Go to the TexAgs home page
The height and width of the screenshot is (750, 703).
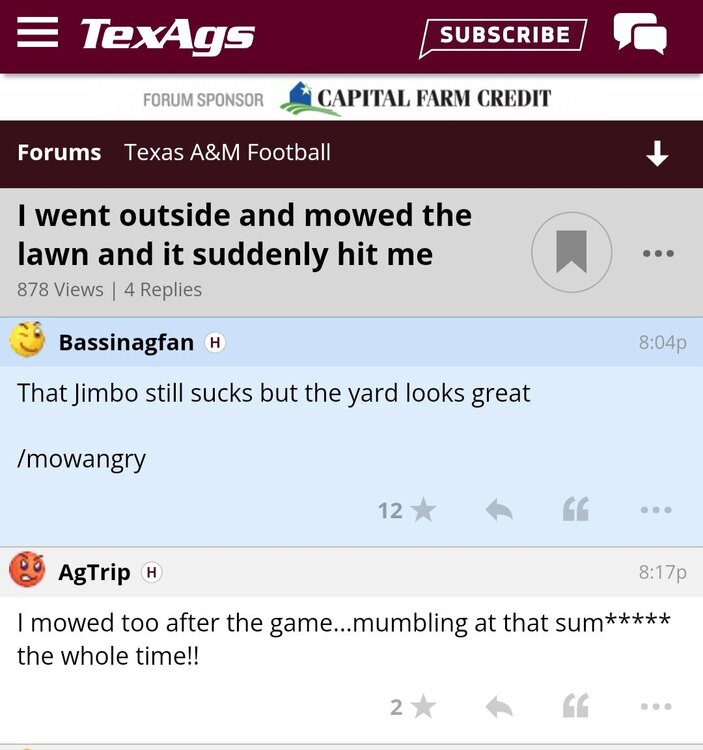coord(167,36)
